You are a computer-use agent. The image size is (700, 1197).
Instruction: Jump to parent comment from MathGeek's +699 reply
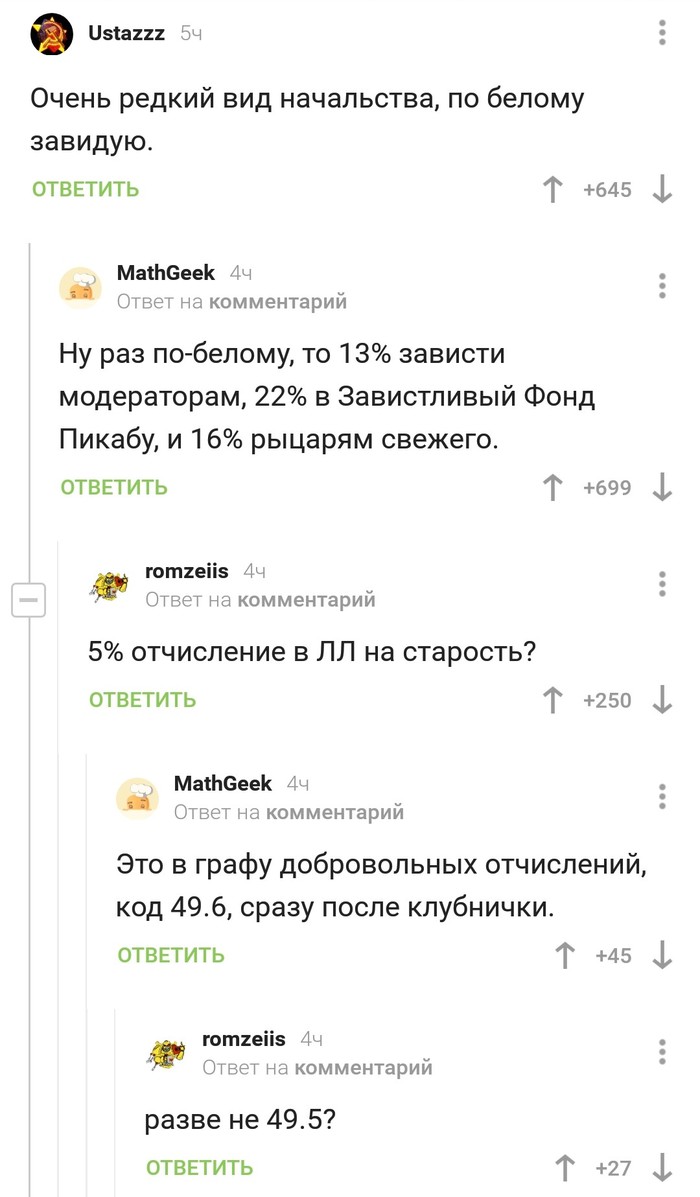tap(278, 301)
